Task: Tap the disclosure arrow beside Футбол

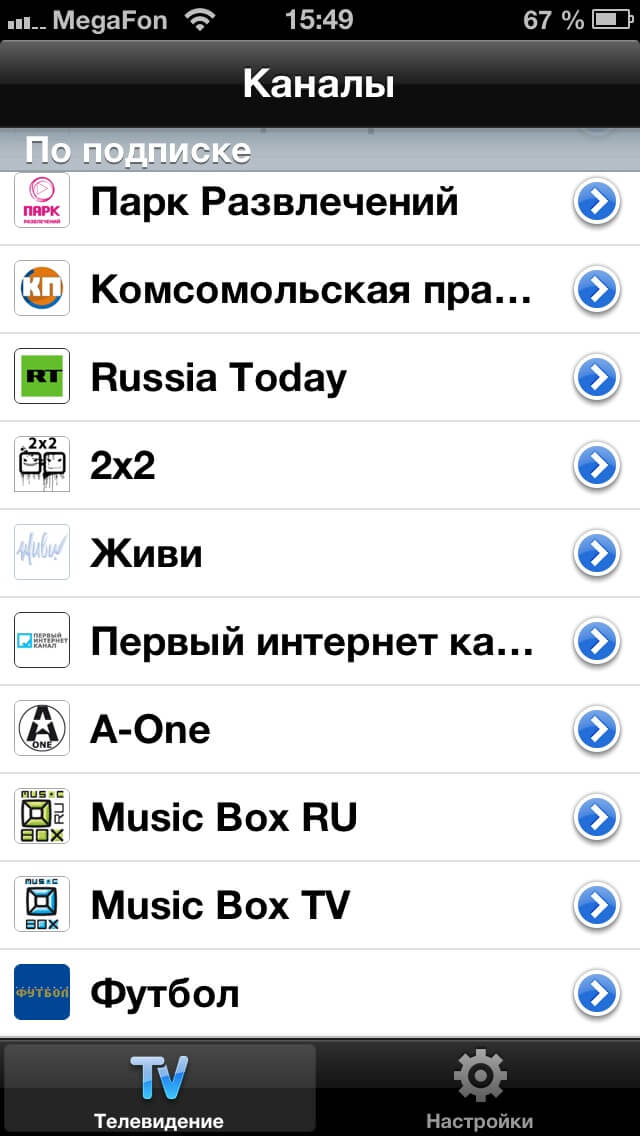Action: (x=596, y=994)
